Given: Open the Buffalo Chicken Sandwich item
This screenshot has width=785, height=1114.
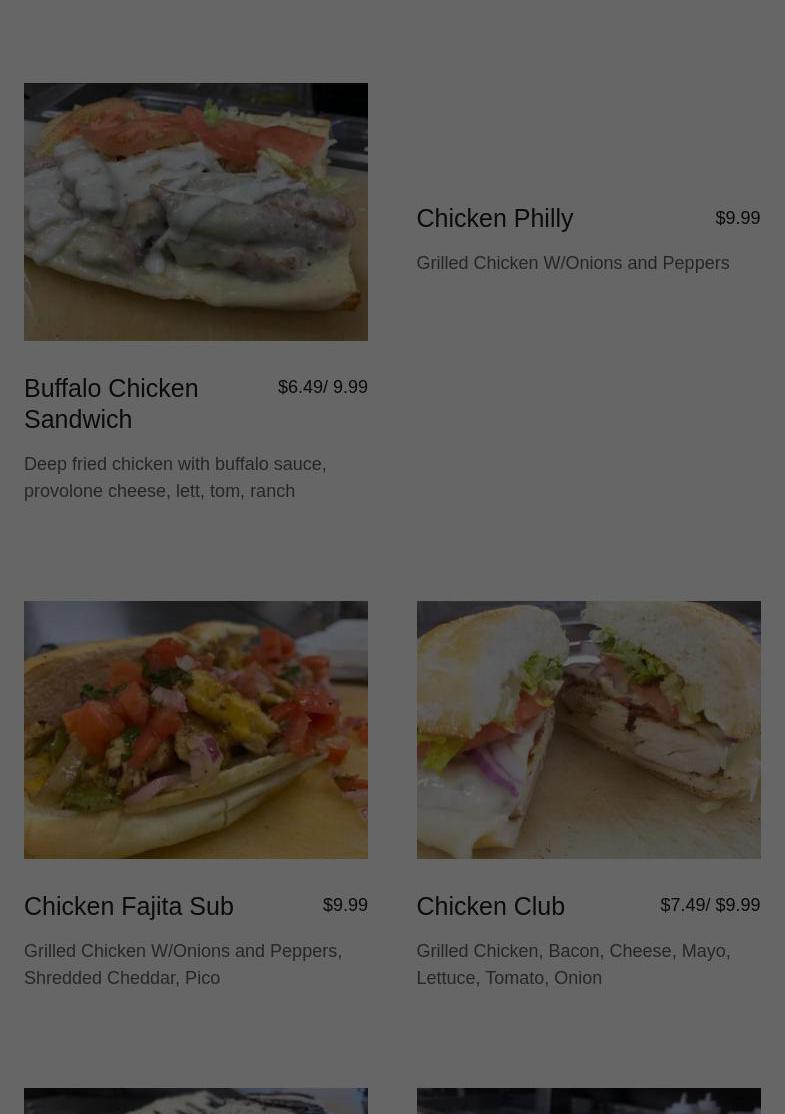Looking at the screenshot, I should click(x=111, y=403).
